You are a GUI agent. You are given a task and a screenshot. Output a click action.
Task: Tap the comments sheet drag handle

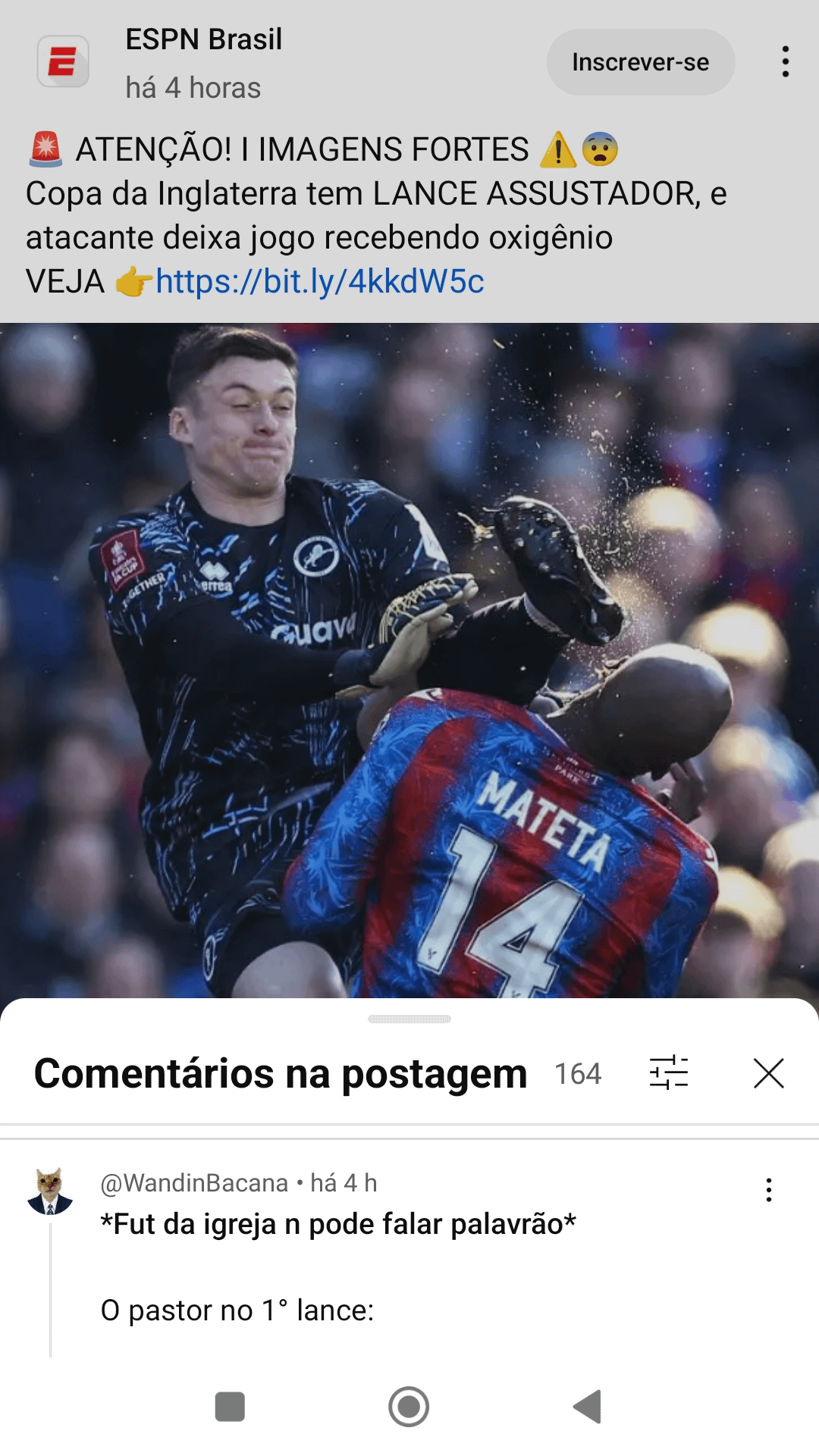[x=409, y=1019]
